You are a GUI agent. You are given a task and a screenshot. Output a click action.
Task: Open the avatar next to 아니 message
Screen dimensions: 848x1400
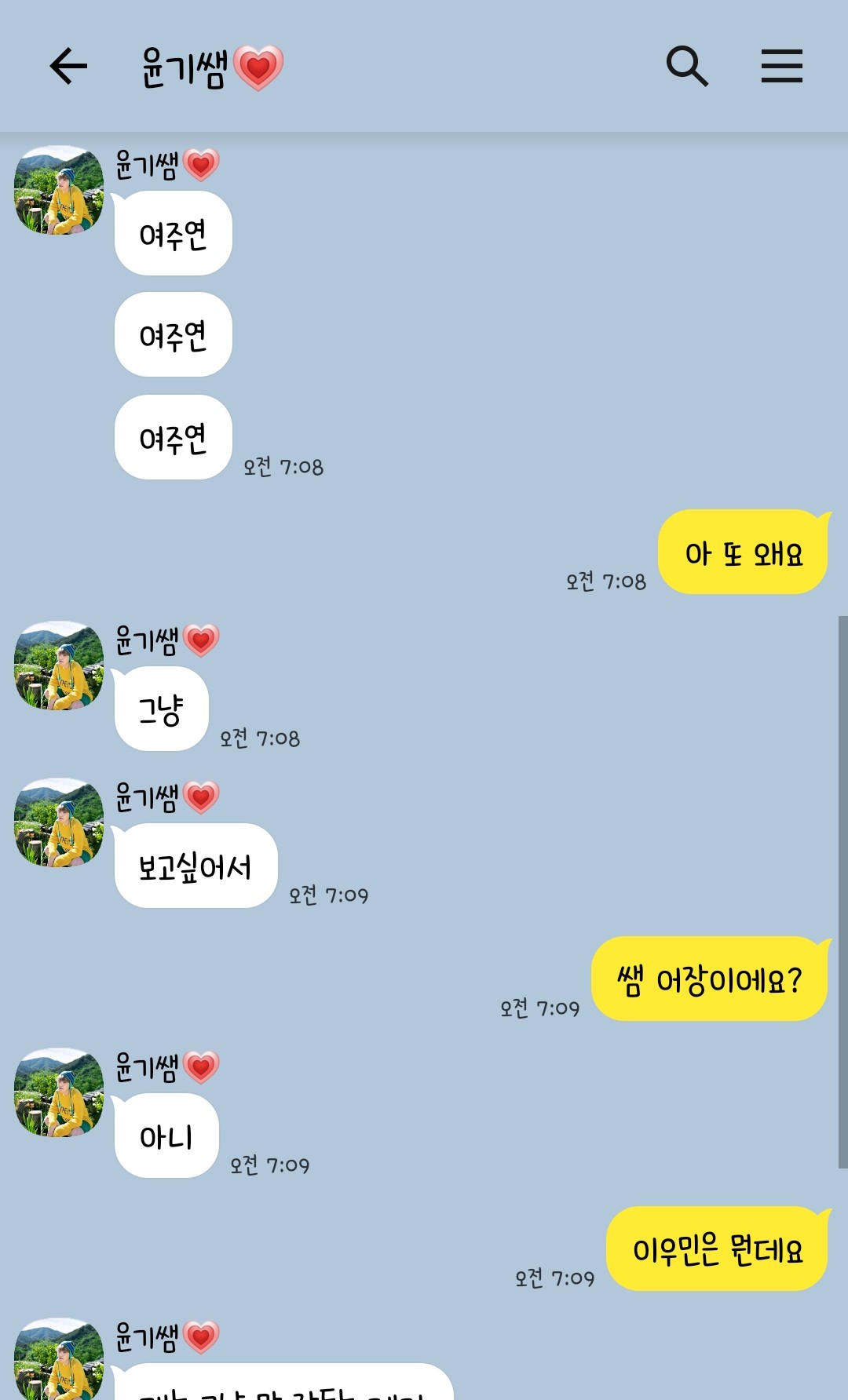[59, 1093]
